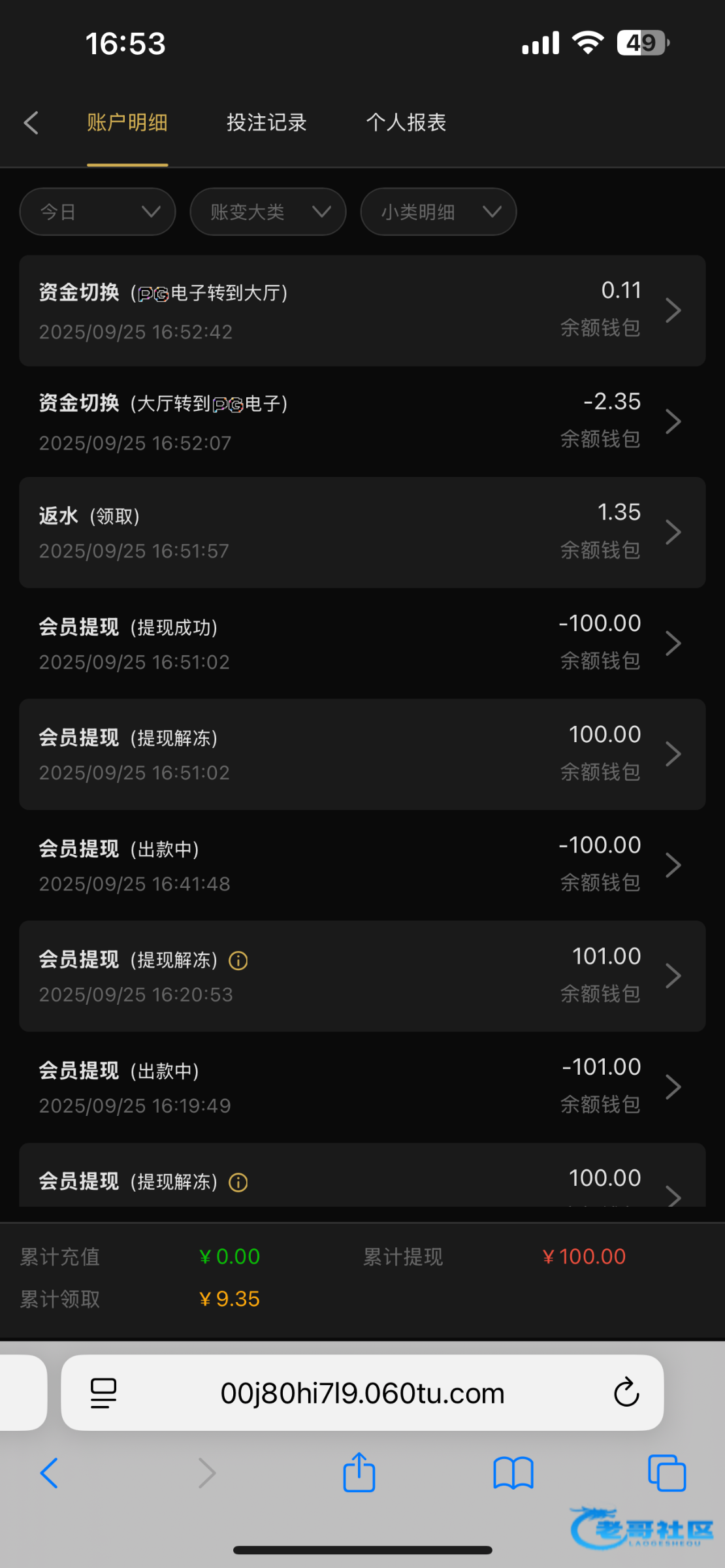Open the 出款中 -100.00 record at 16:41:48
Screen dimensions: 725x1568
click(362, 865)
